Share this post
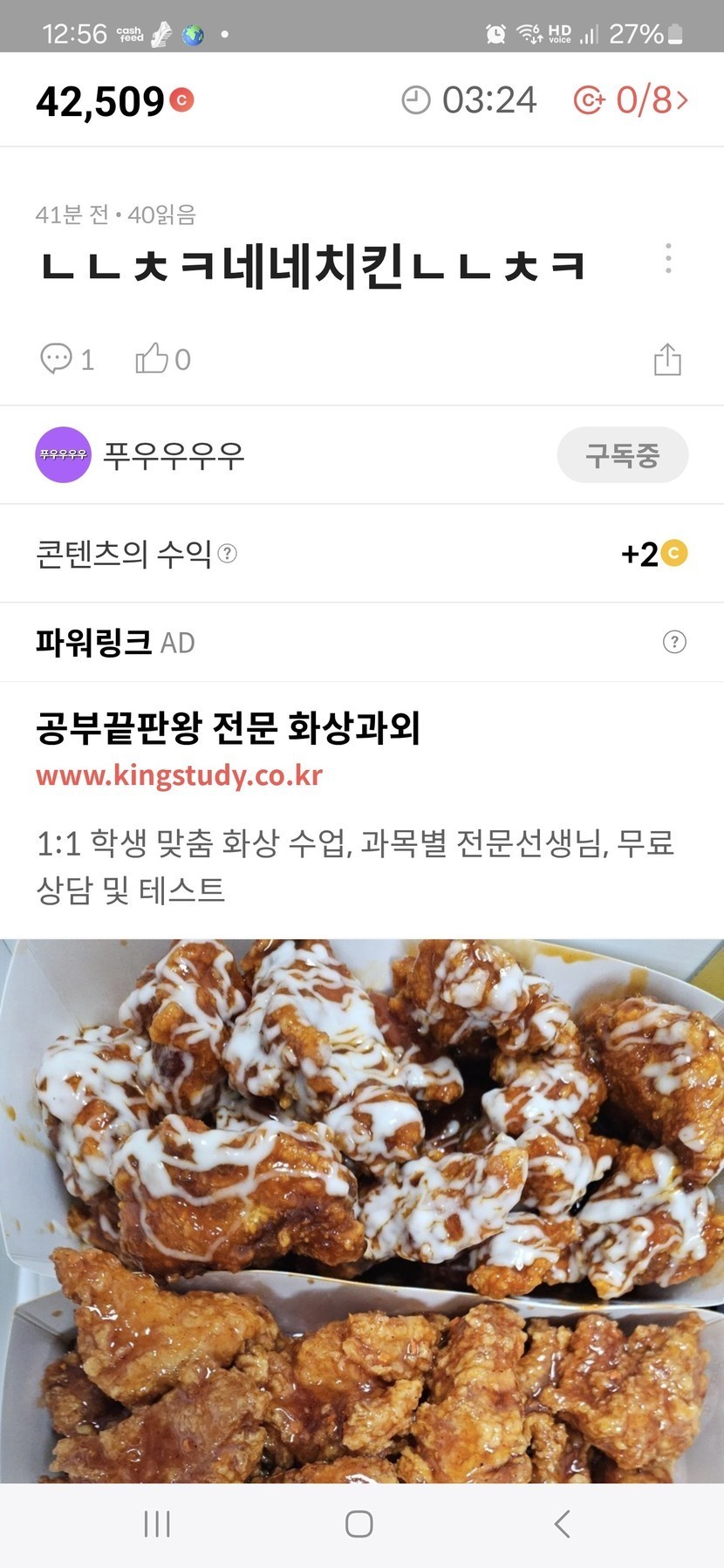The image size is (724, 1568). click(x=667, y=359)
